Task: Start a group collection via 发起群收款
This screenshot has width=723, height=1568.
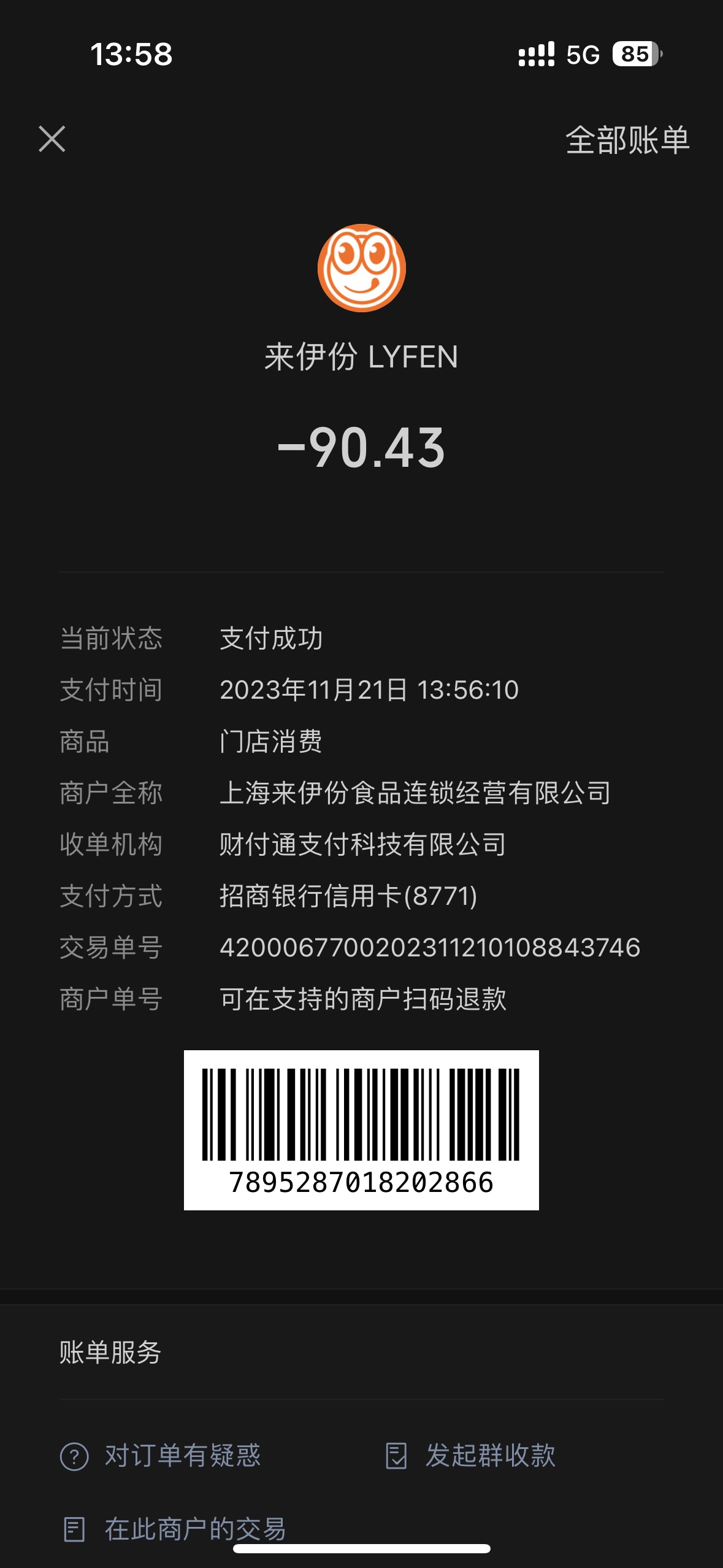Action: coord(470,1455)
